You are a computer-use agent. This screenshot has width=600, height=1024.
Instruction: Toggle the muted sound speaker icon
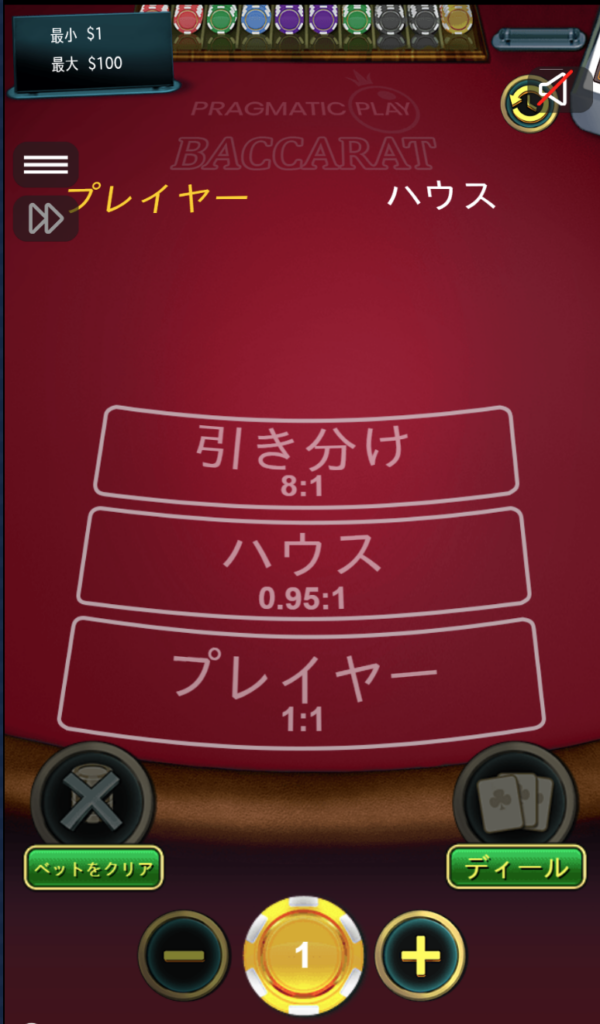556,89
